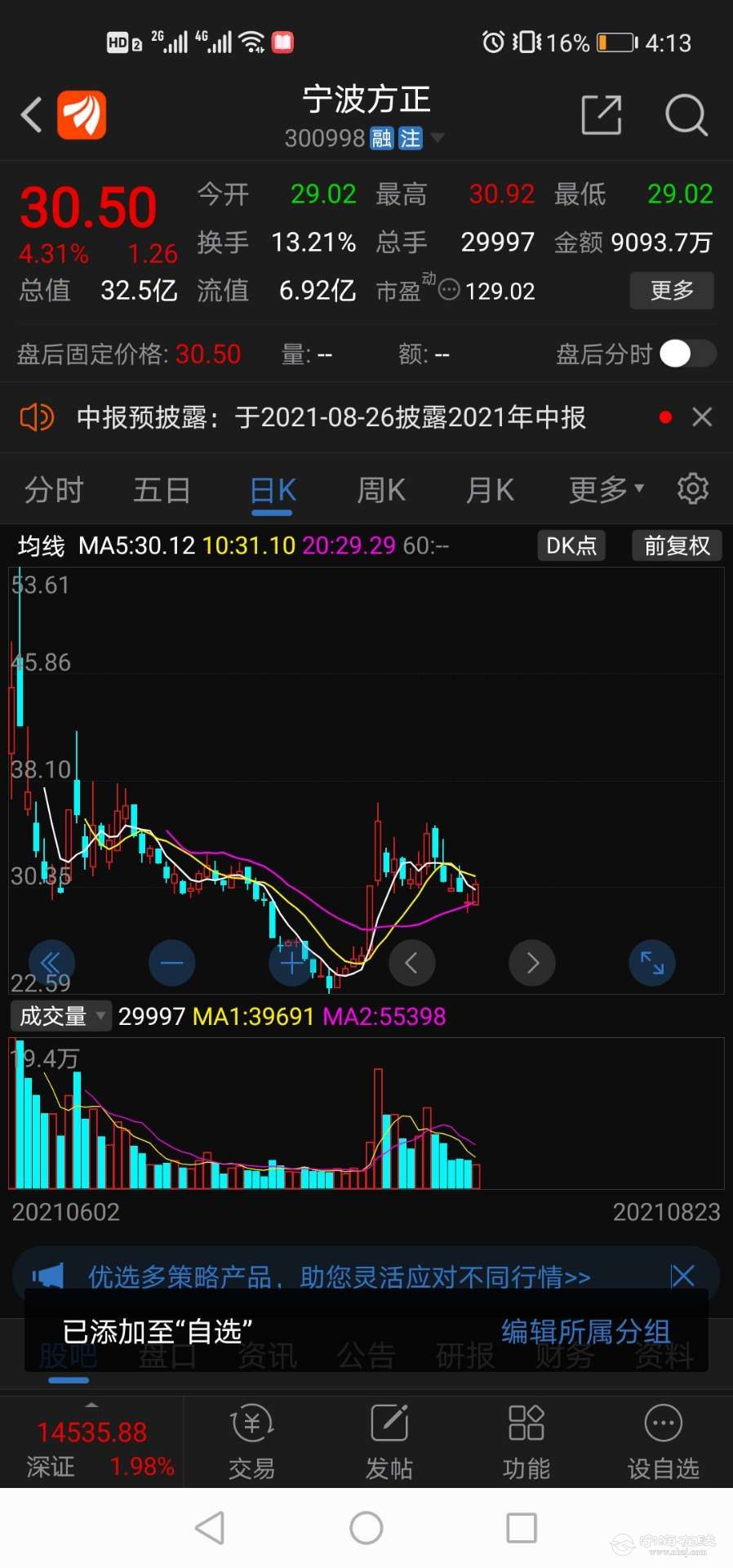Expand the chart to fullscreen

point(652,963)
